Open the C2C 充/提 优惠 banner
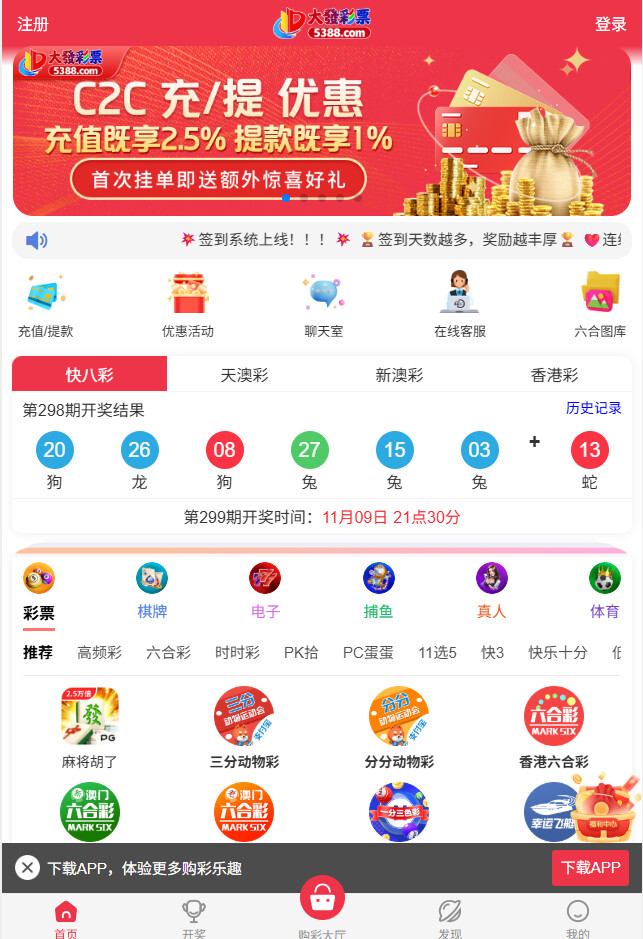Image resolution: width=643 pixels, height=939 pixels. 321,130
